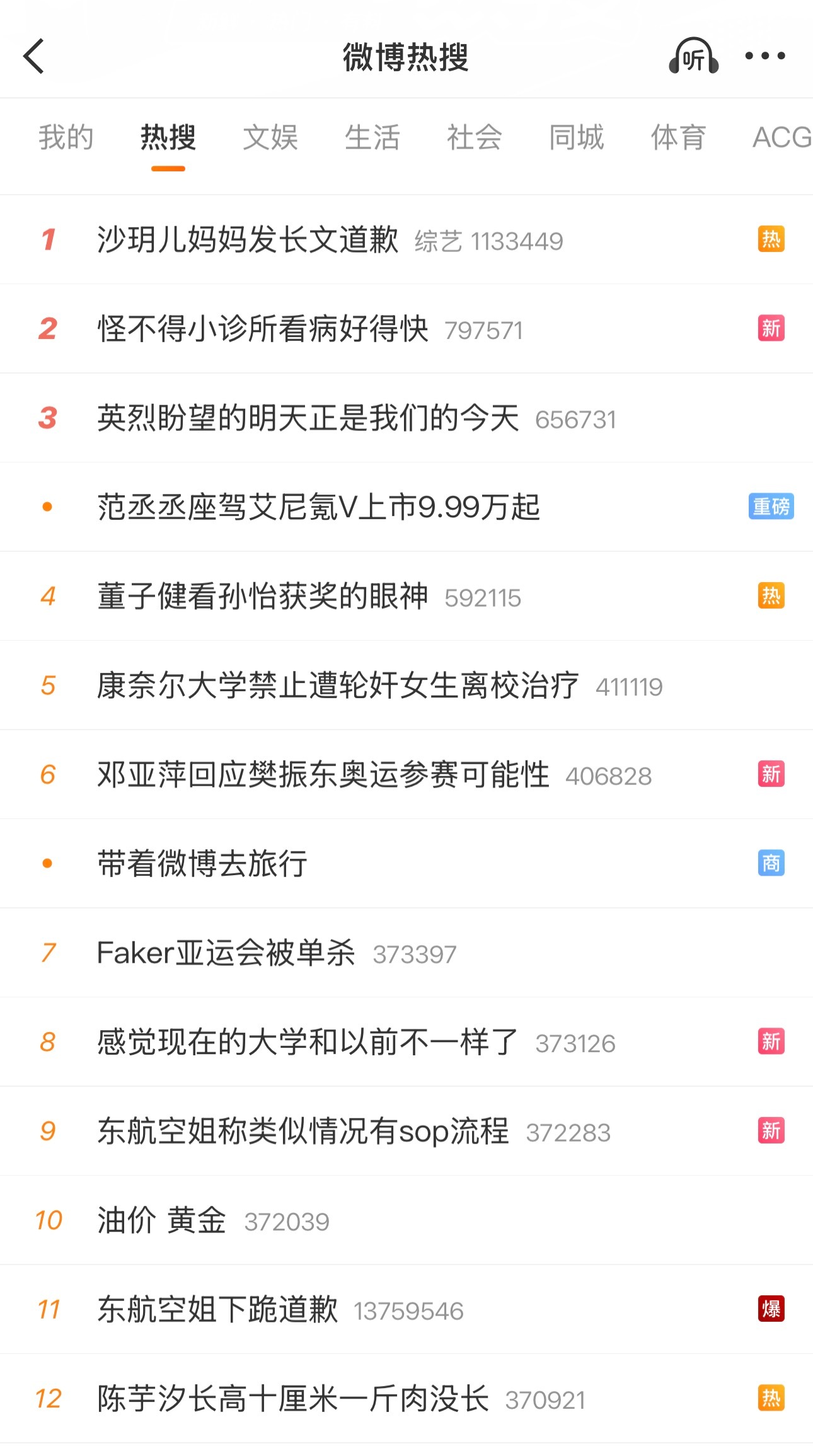Switch to the 同城 tab
The width and height of the screenshot is (813, 1456).
[x=577, y=137]
